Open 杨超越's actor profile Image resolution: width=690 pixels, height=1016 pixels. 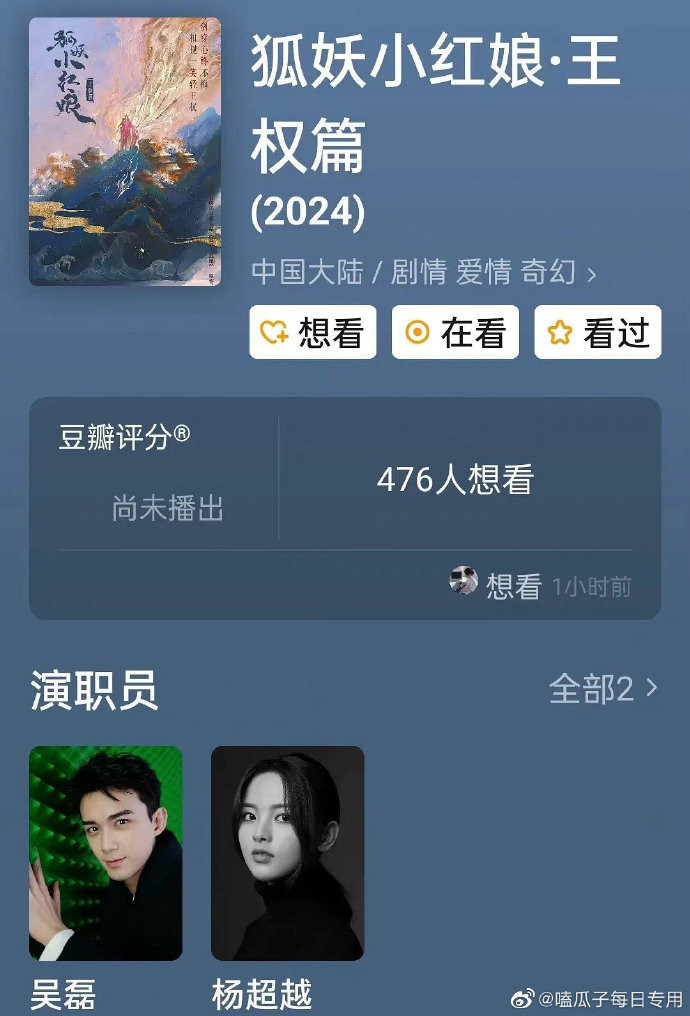click(287, 853)
